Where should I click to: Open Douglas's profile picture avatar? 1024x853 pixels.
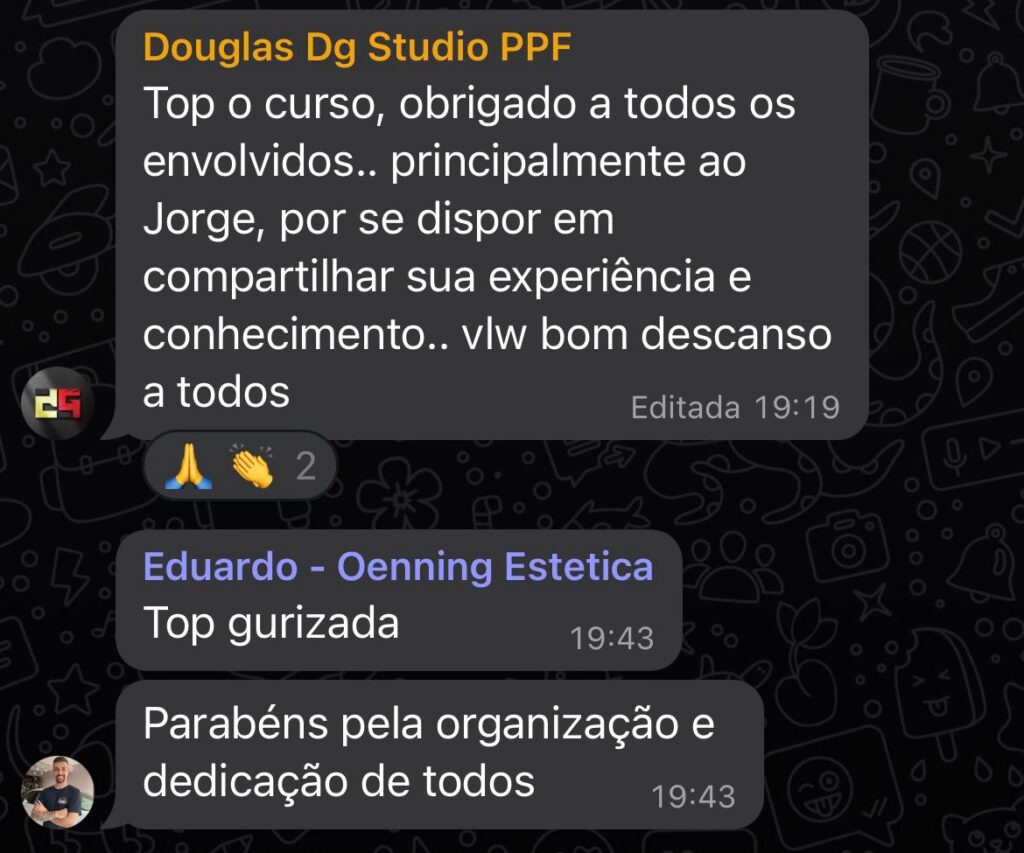click(57, 403)
